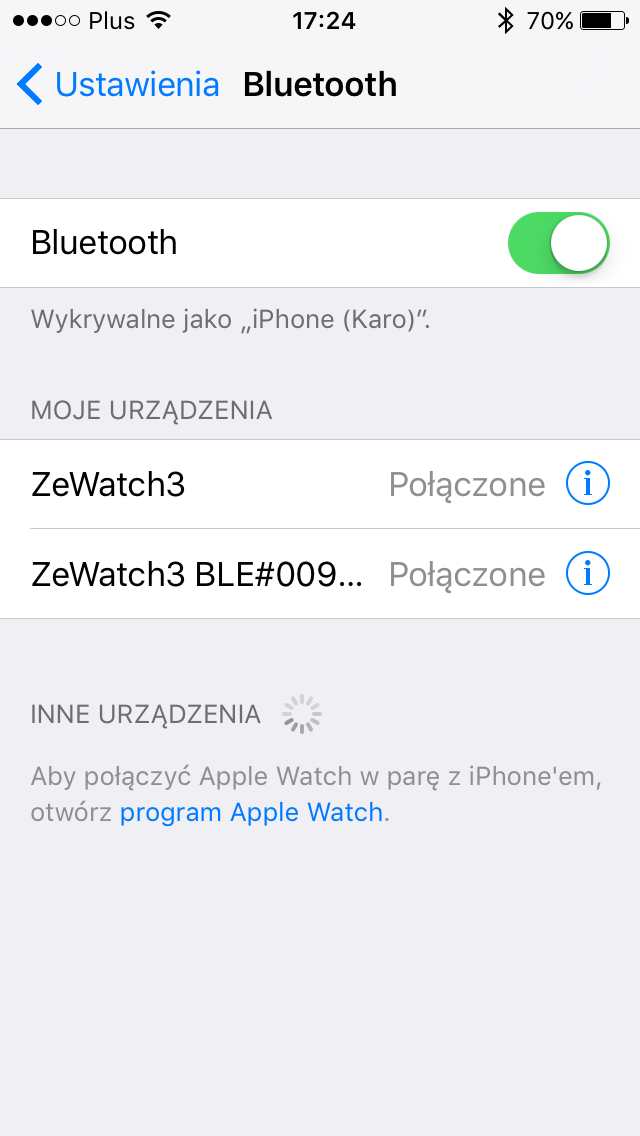640x1136 pixels.
Task: Select the ZeWatch3 BLE#009 device row
Action: pyautogui.click(x=320, y=574)
